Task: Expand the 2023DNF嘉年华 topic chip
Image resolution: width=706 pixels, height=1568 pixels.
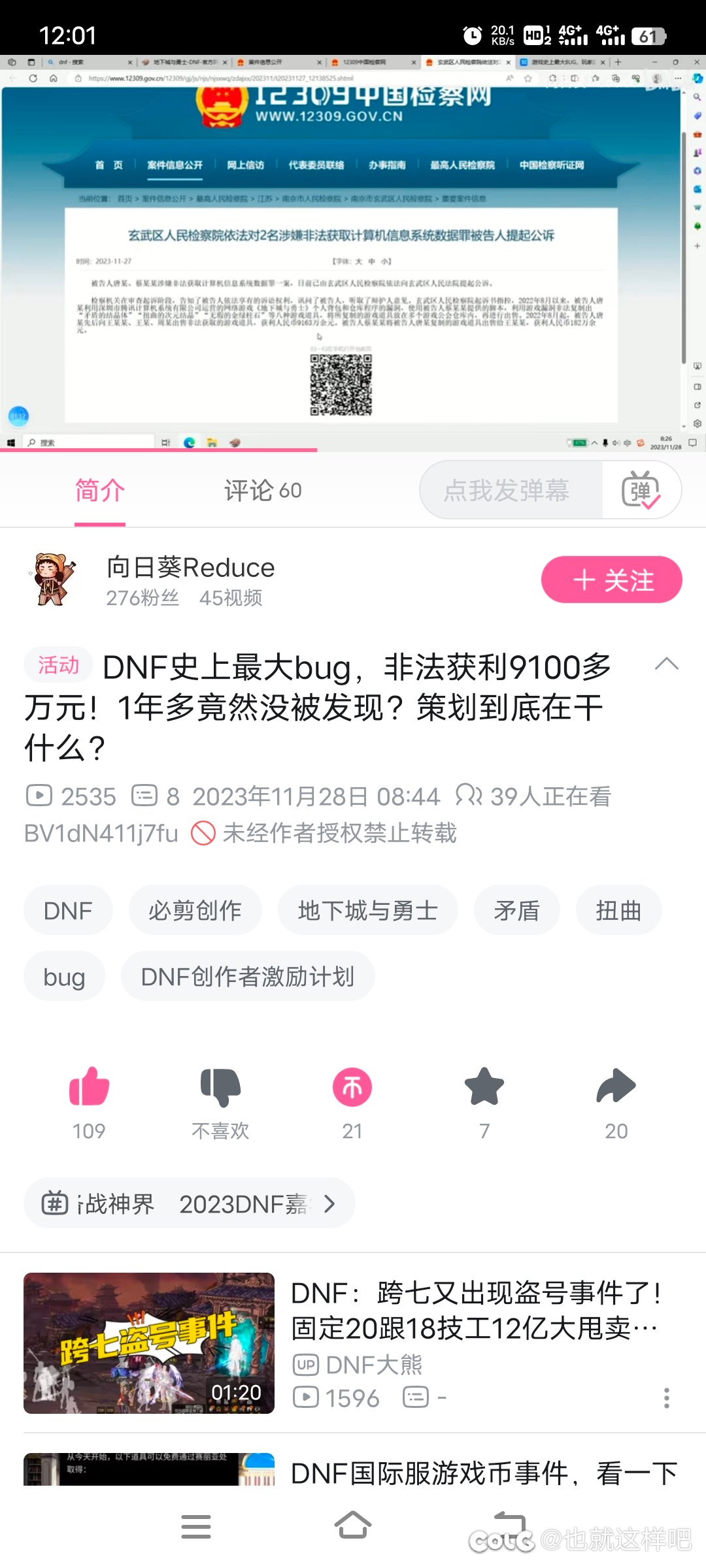Action: 331,1203
